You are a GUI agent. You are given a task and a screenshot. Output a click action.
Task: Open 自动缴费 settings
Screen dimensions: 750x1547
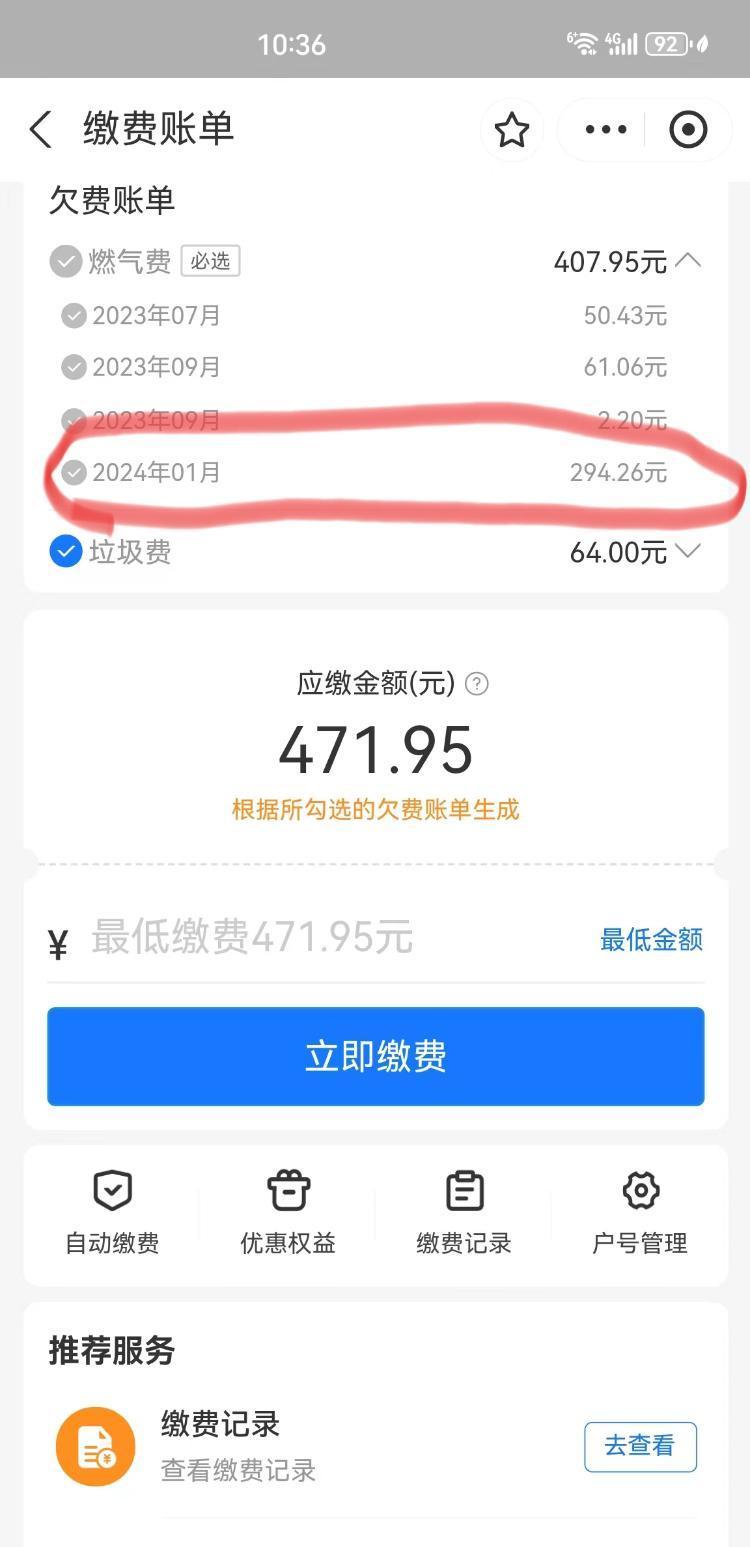pos(112,1212)
